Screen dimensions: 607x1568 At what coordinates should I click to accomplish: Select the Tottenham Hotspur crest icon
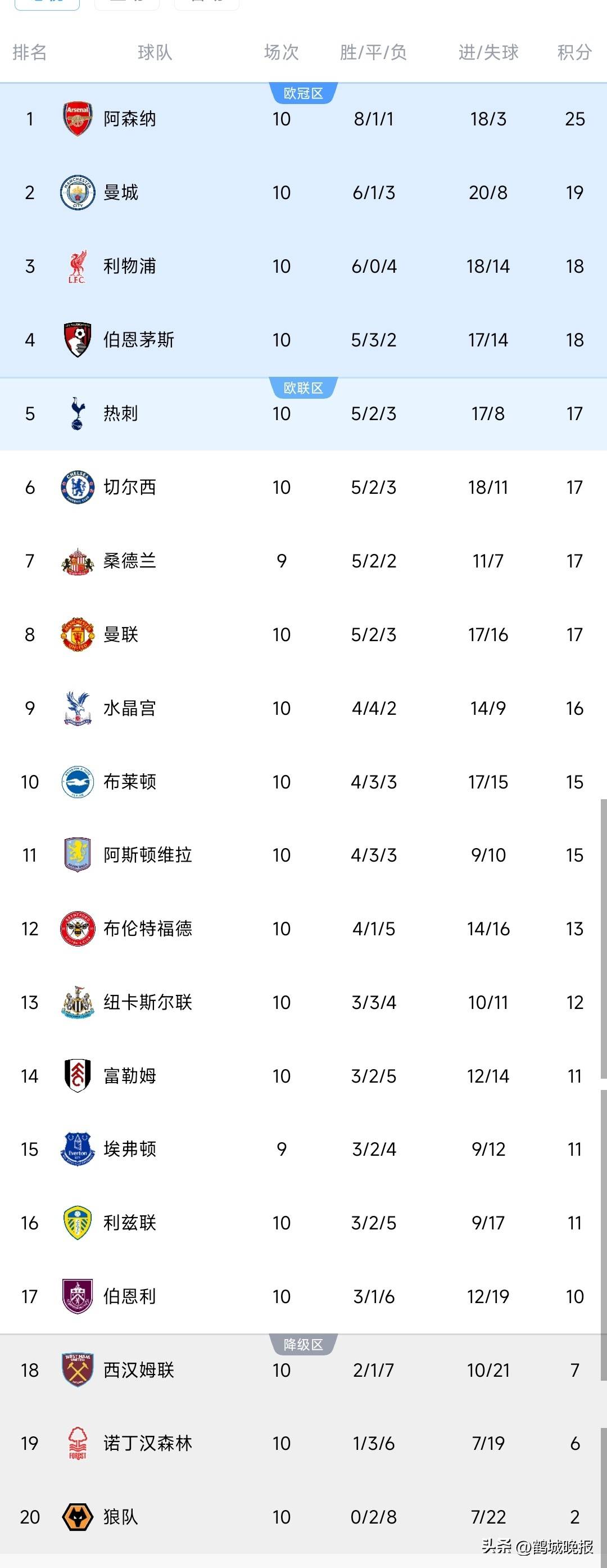(x=77, y=413)
